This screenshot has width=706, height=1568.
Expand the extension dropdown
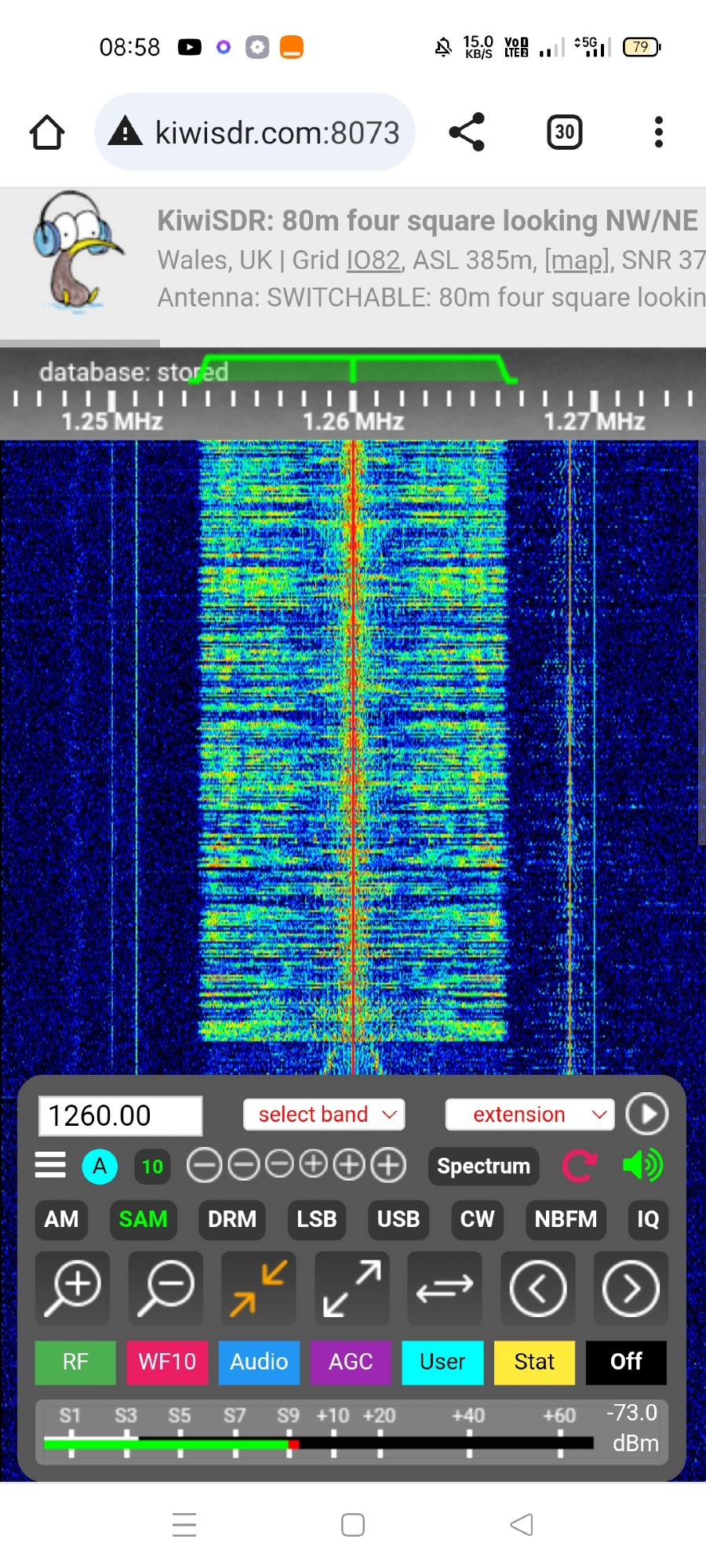pyautogui.click(x=529, y=1115)
